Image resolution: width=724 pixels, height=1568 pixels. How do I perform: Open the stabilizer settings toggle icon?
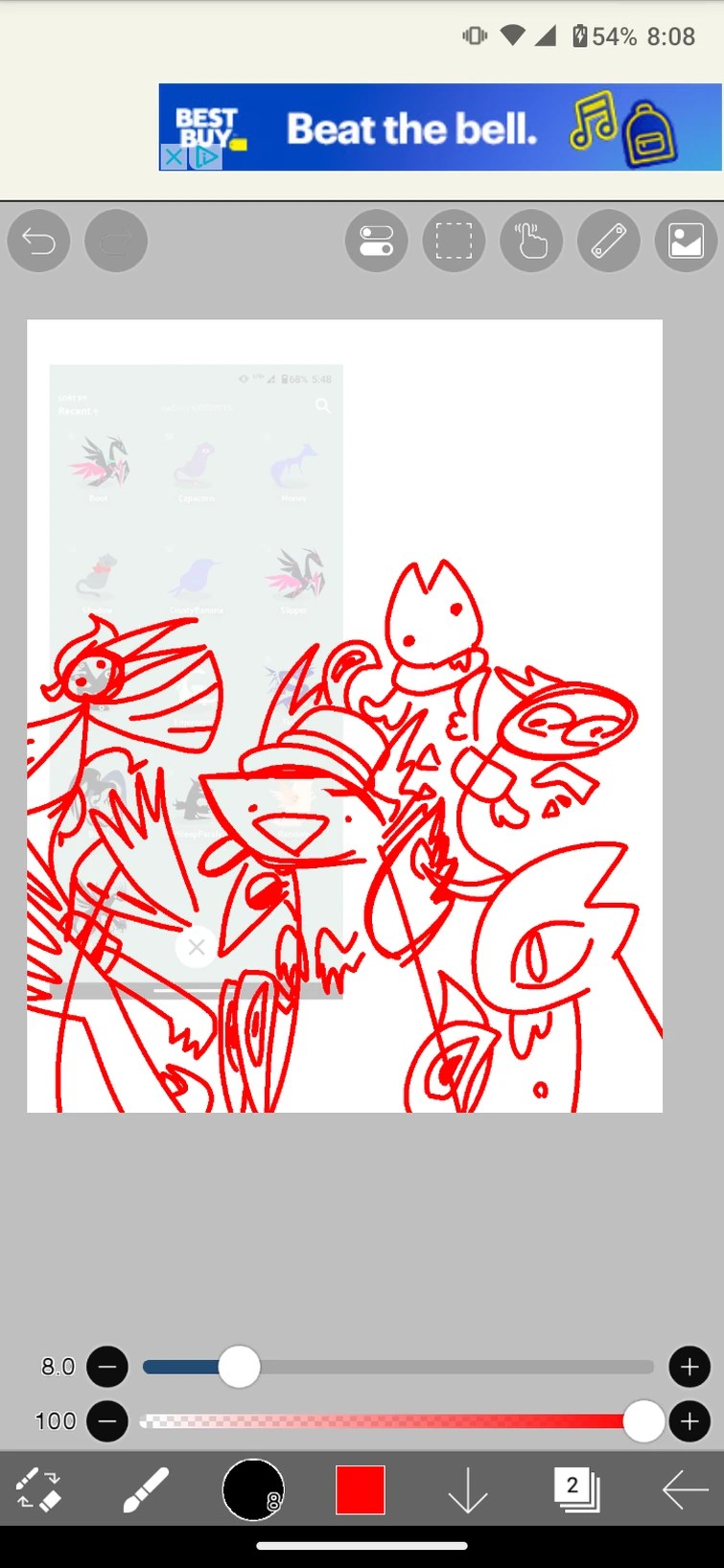(376, 242)
